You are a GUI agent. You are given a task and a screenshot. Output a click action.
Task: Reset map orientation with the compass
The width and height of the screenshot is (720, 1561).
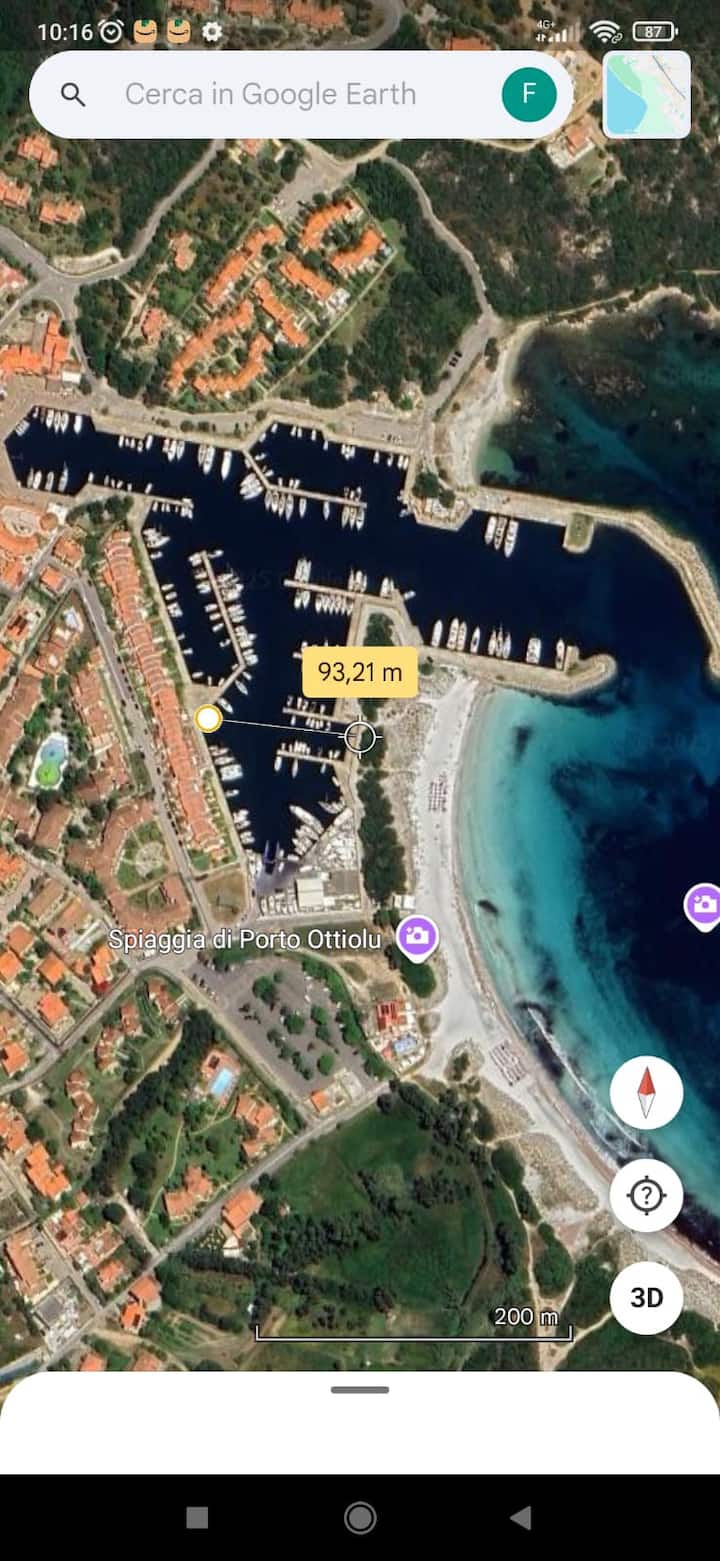point(646,1092)
